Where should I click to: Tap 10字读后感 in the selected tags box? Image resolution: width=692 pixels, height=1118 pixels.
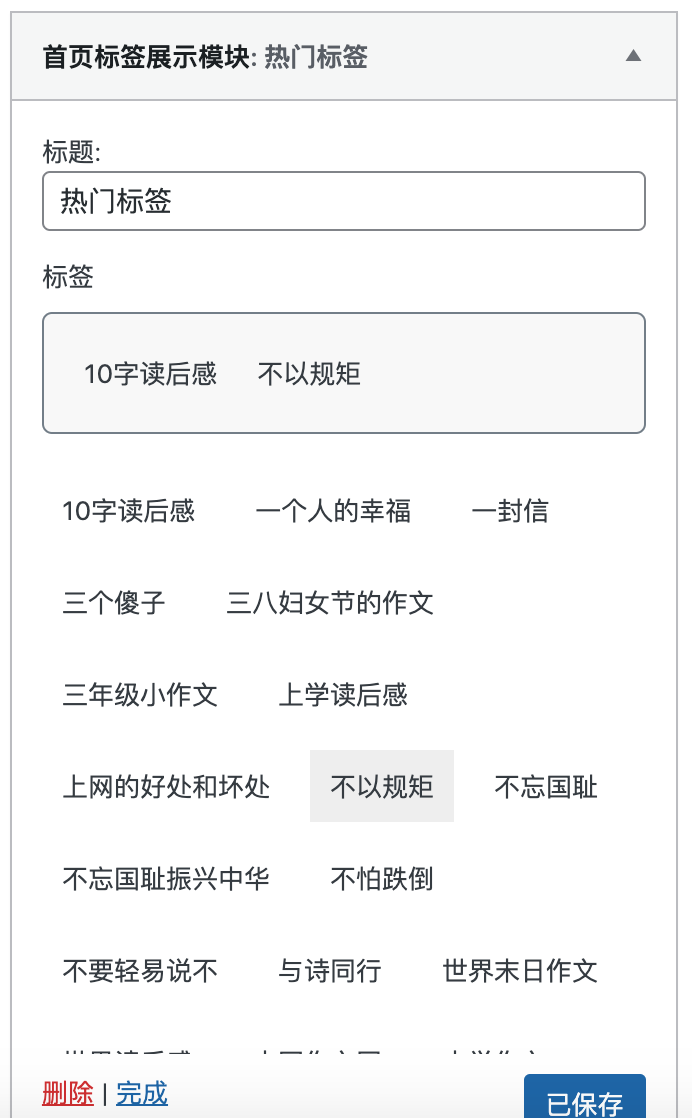tap(150, 374)
